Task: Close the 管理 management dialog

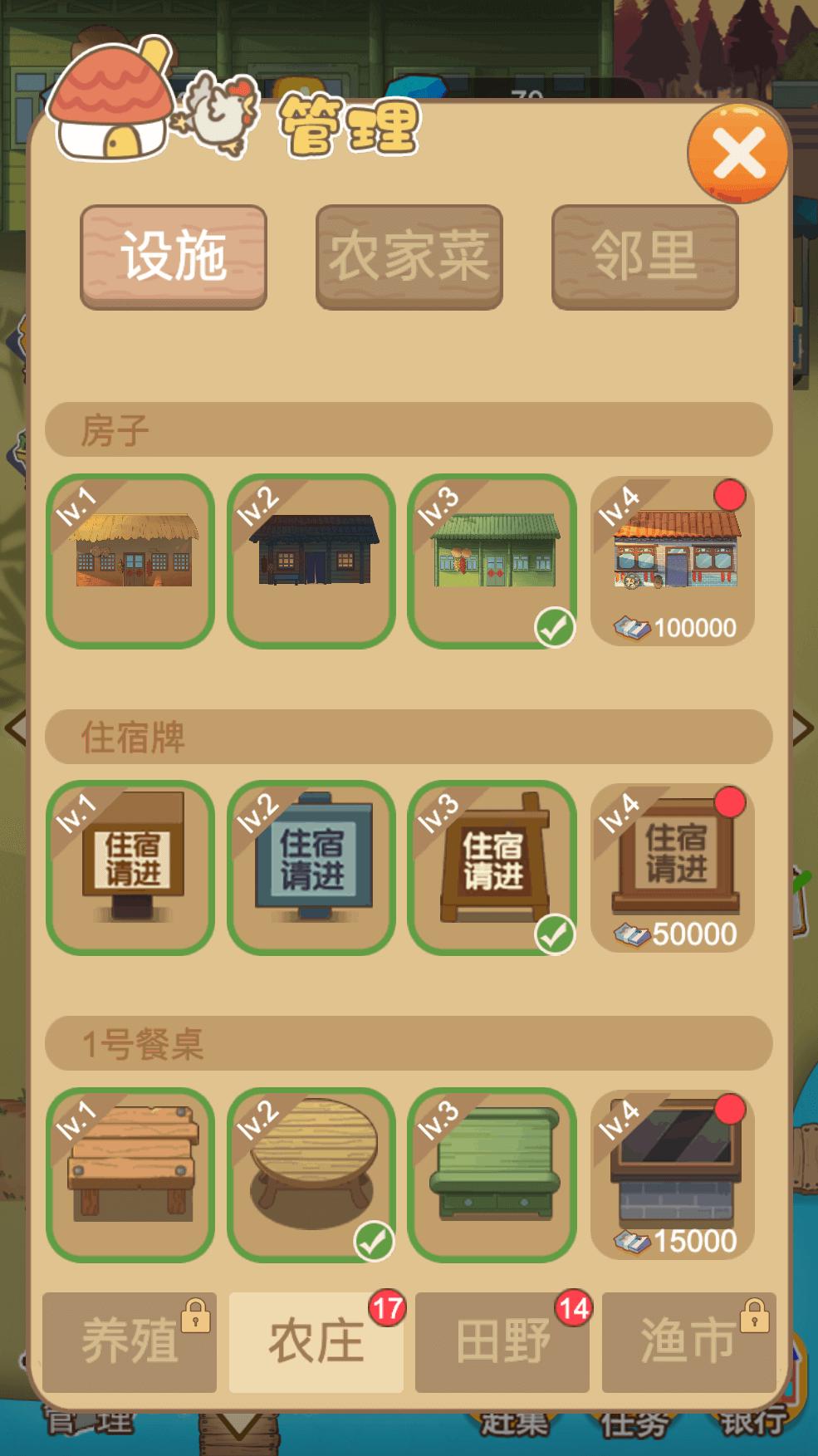Action: tap(737, 154)
